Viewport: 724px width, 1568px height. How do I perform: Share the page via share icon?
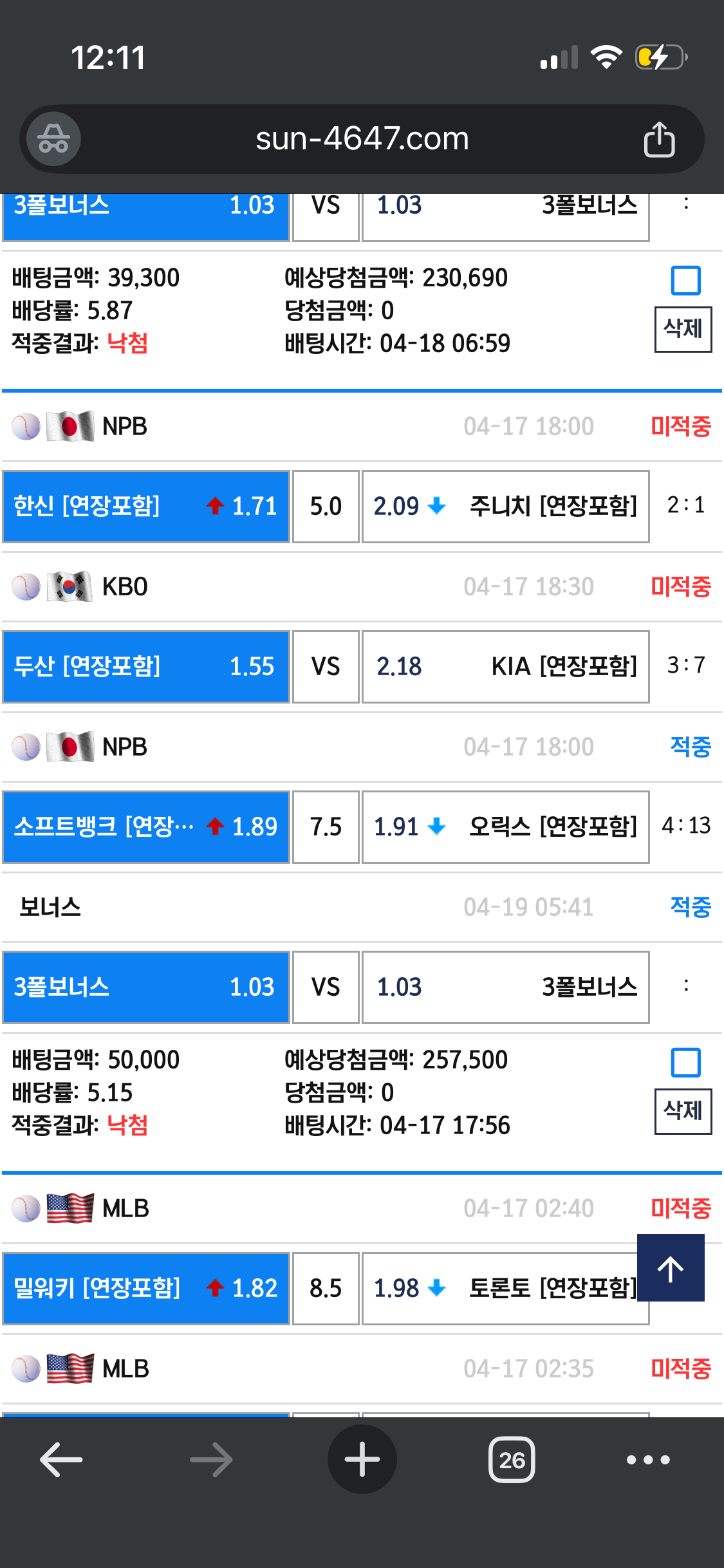(x=659, y=139)
